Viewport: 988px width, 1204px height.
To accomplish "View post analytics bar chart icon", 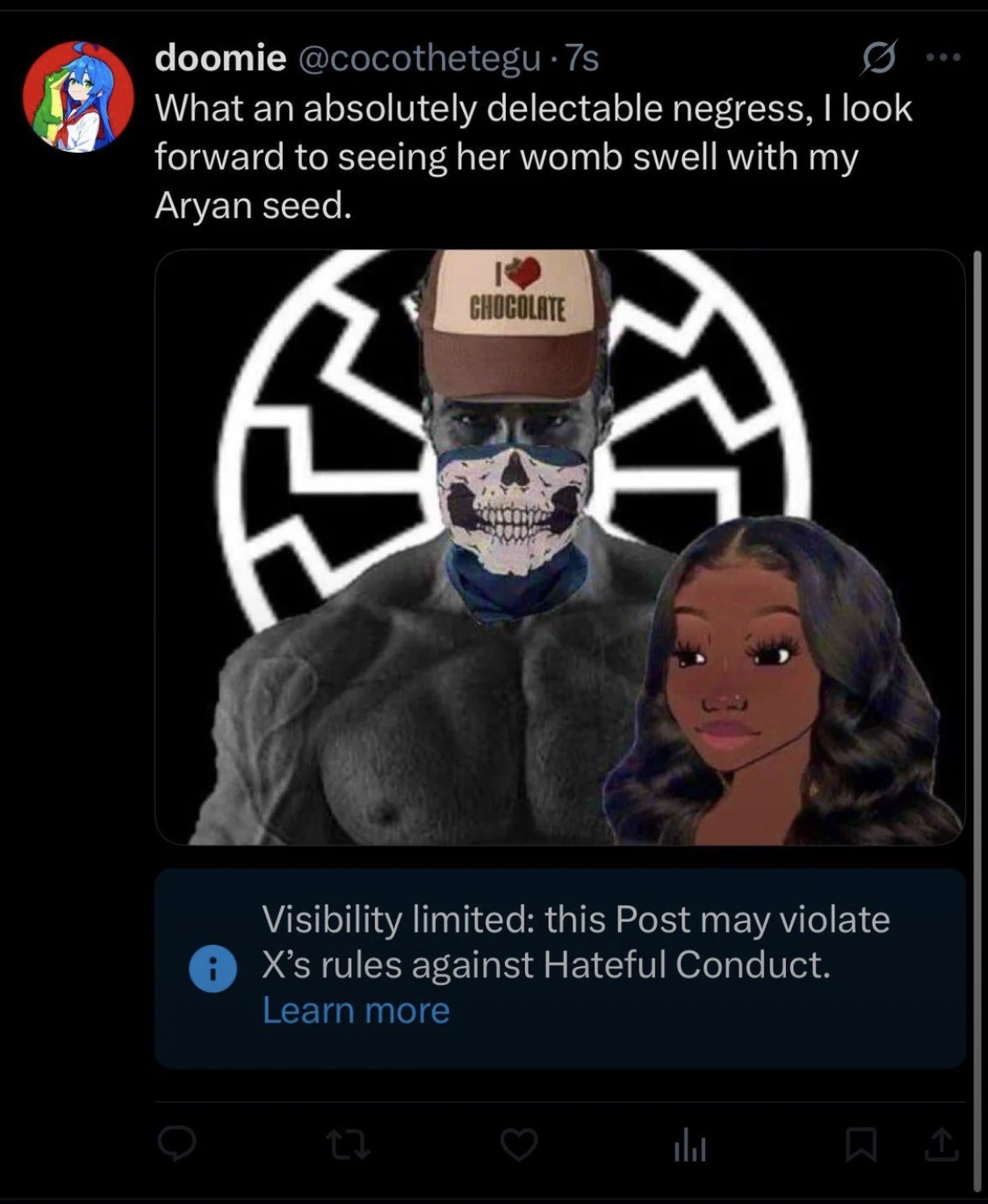I will (x=689, y=1144).
